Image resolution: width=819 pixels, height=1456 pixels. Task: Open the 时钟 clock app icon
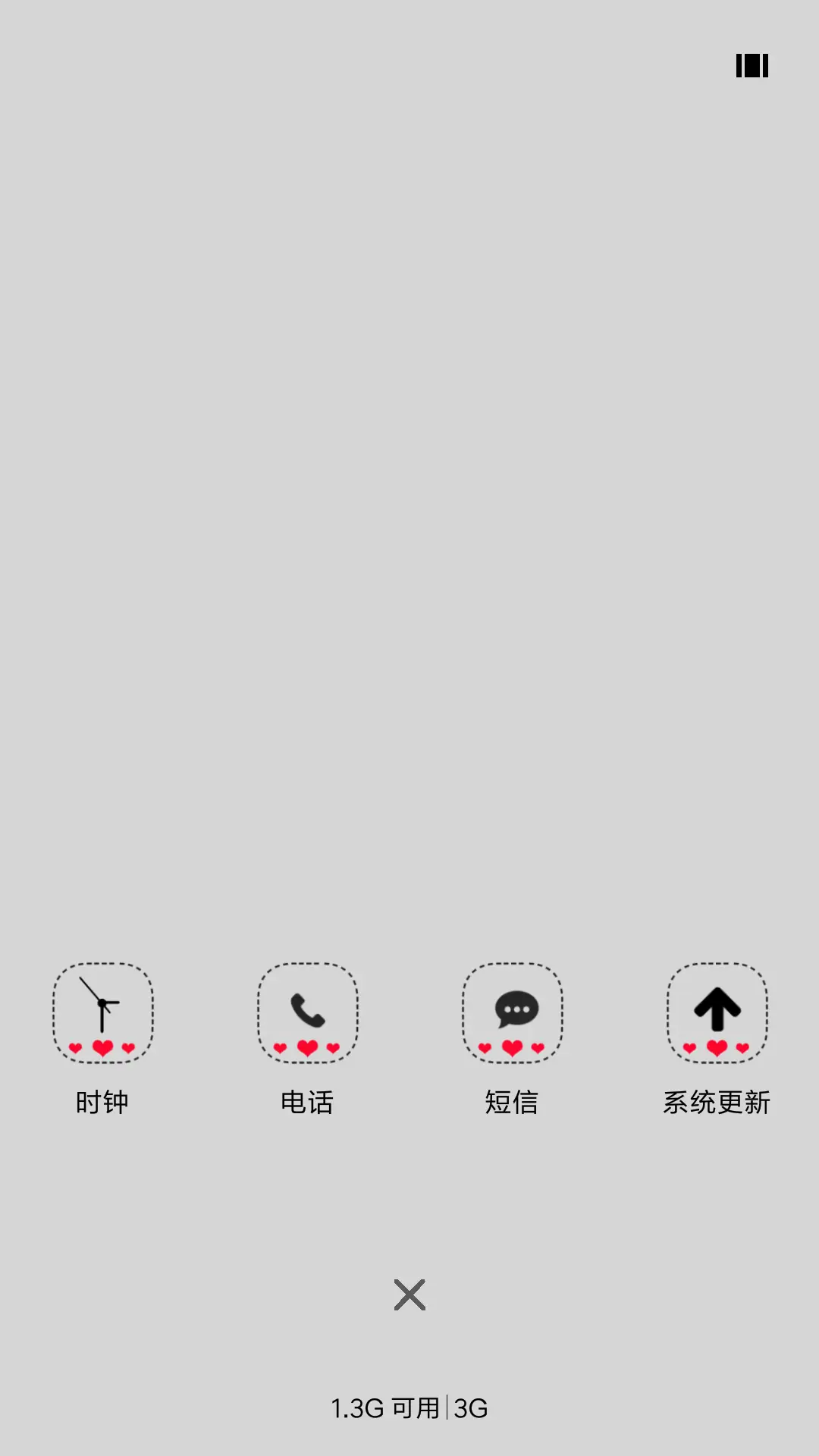click(102, 1015)
